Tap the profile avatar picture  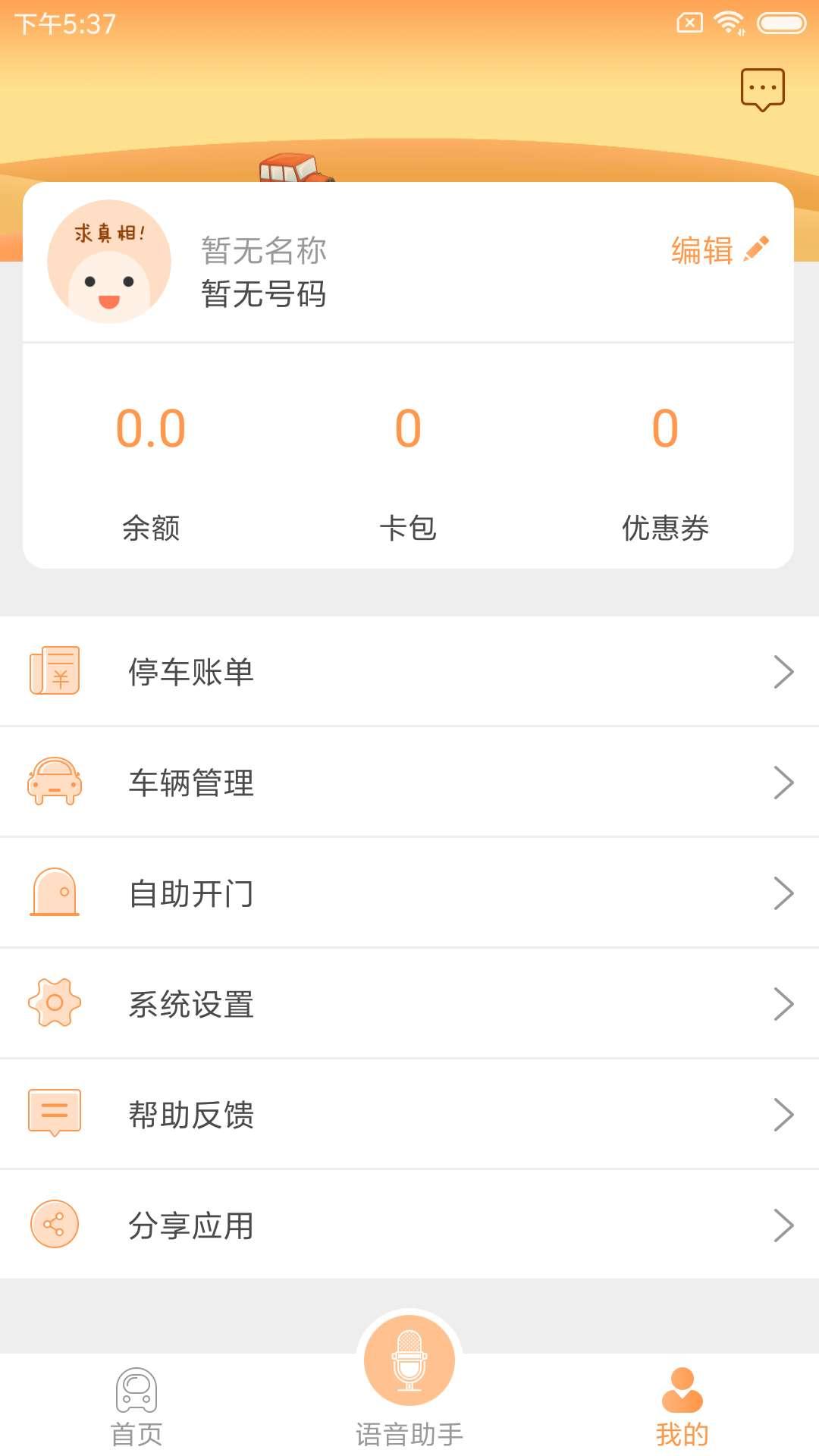[x=109, y=262]
